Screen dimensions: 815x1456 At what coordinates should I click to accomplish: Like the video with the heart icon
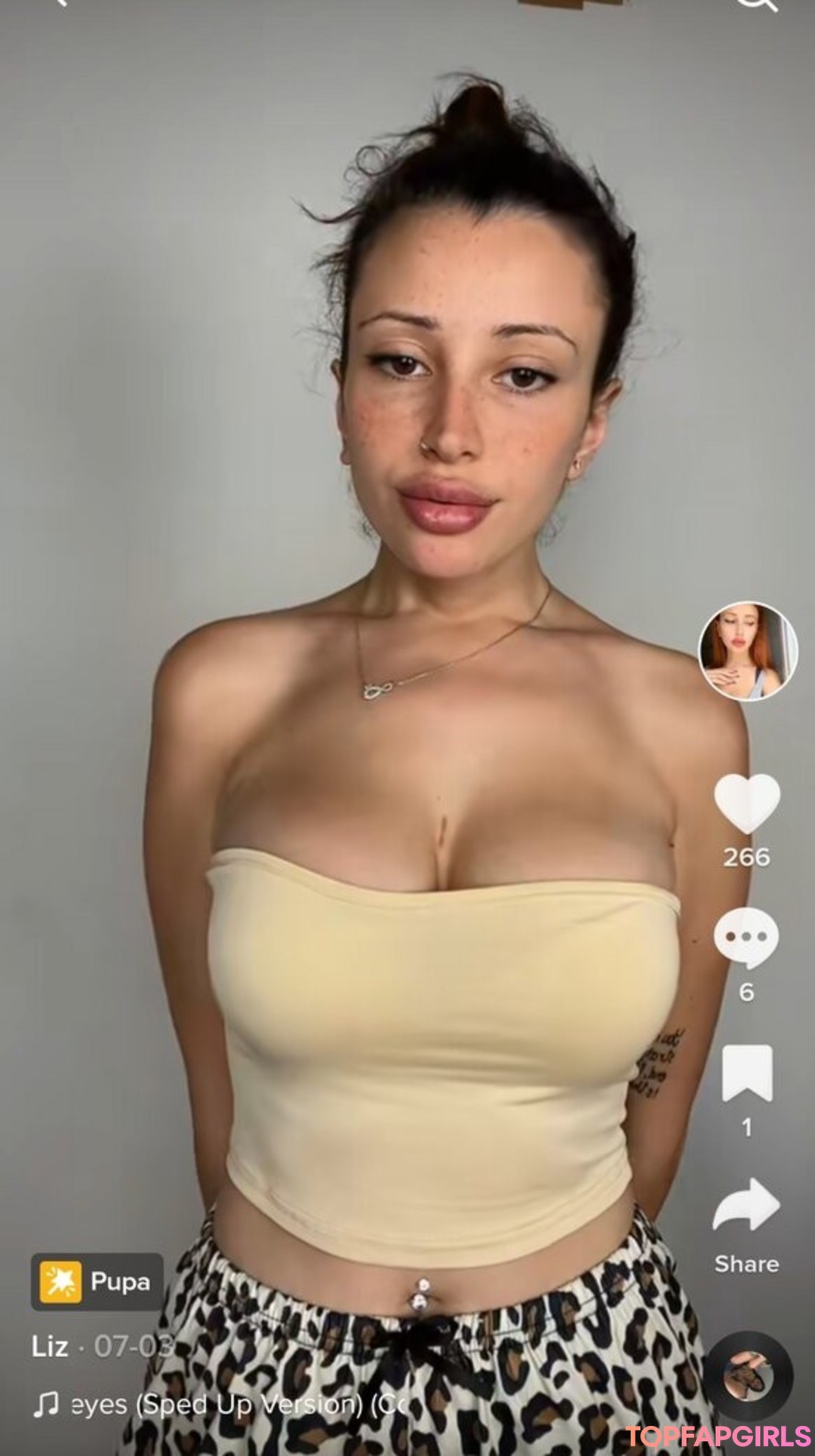pyautogui.click(x=746, y=804)
